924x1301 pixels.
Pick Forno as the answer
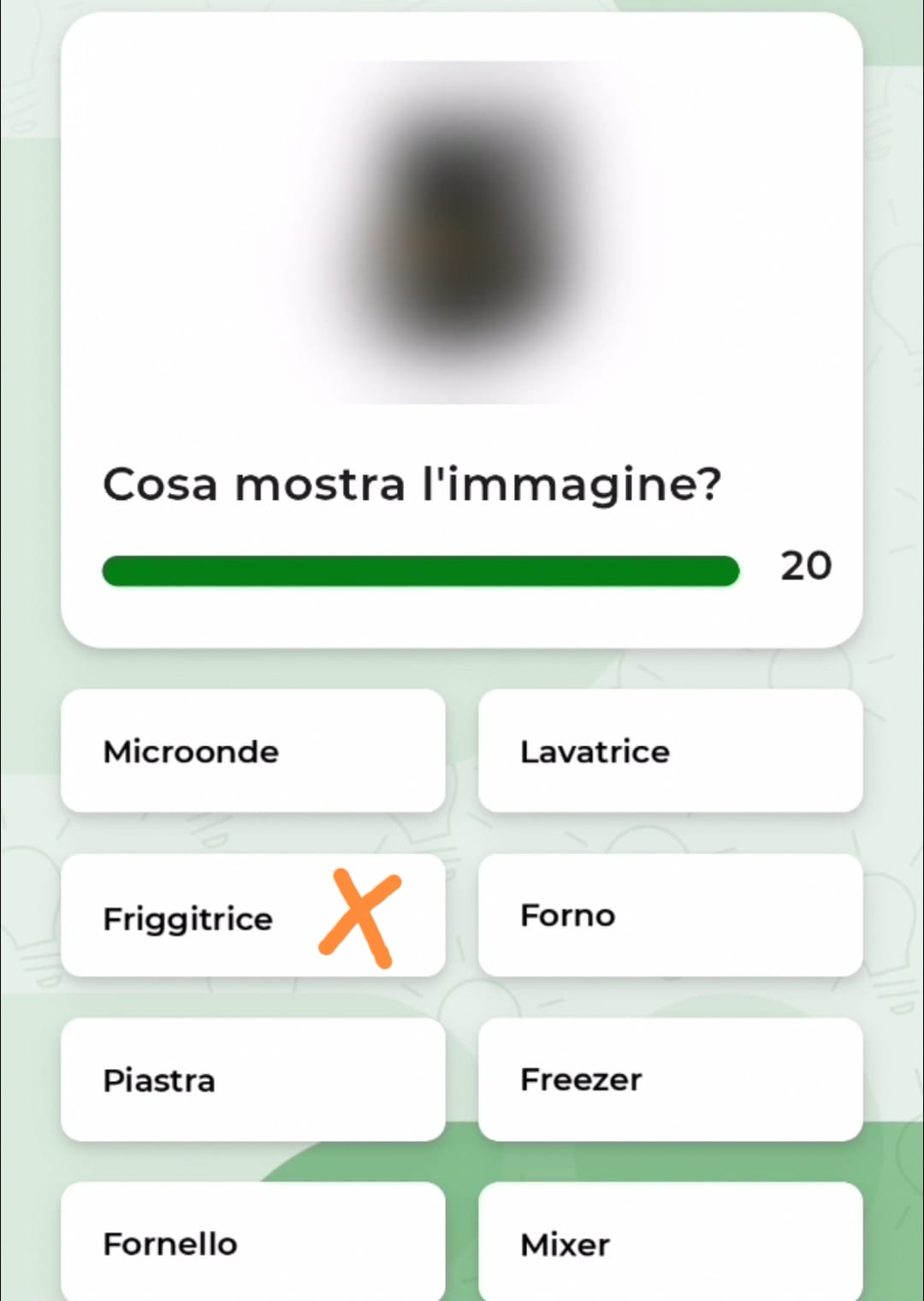click(x=670, y=915)
